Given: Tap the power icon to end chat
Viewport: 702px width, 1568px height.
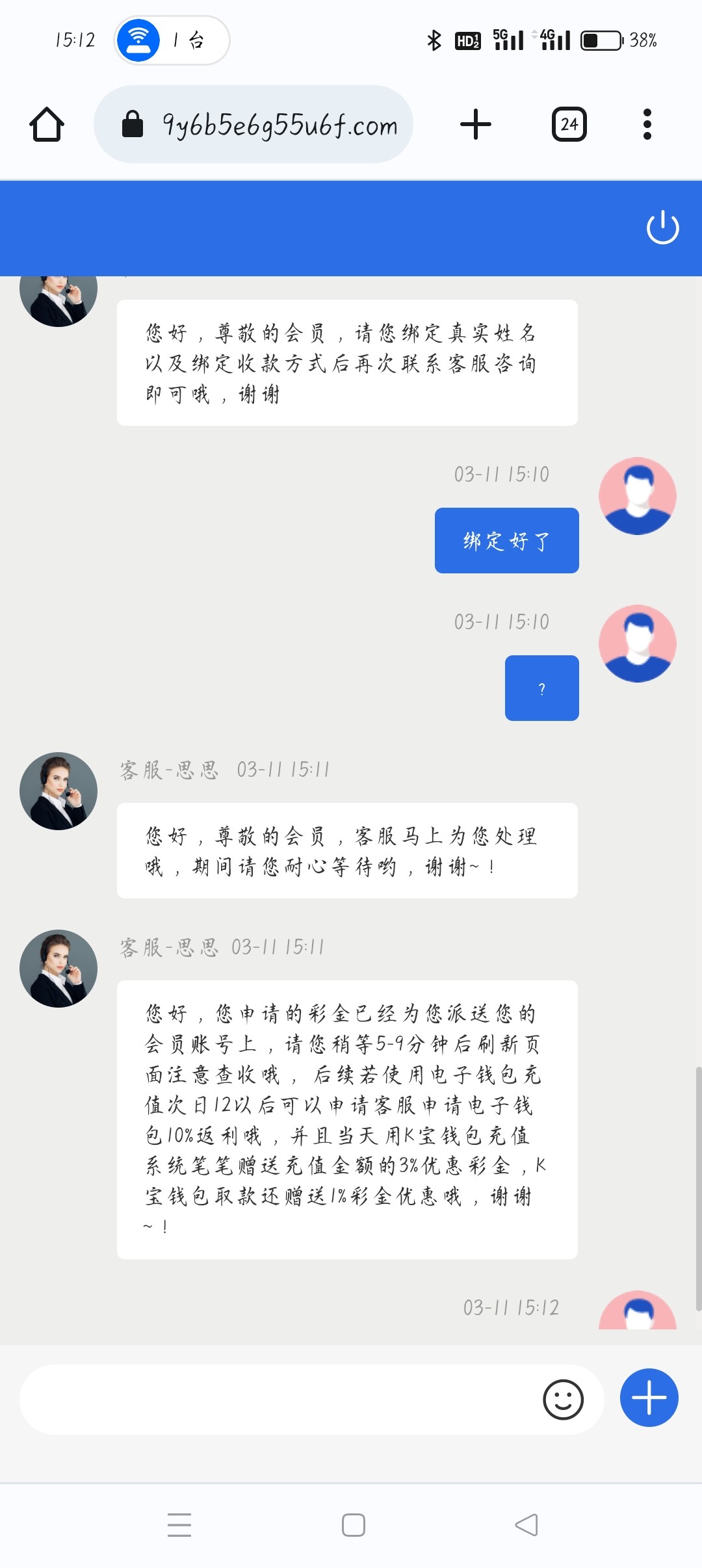Looking at the screenshot, I should pos(662,228).
